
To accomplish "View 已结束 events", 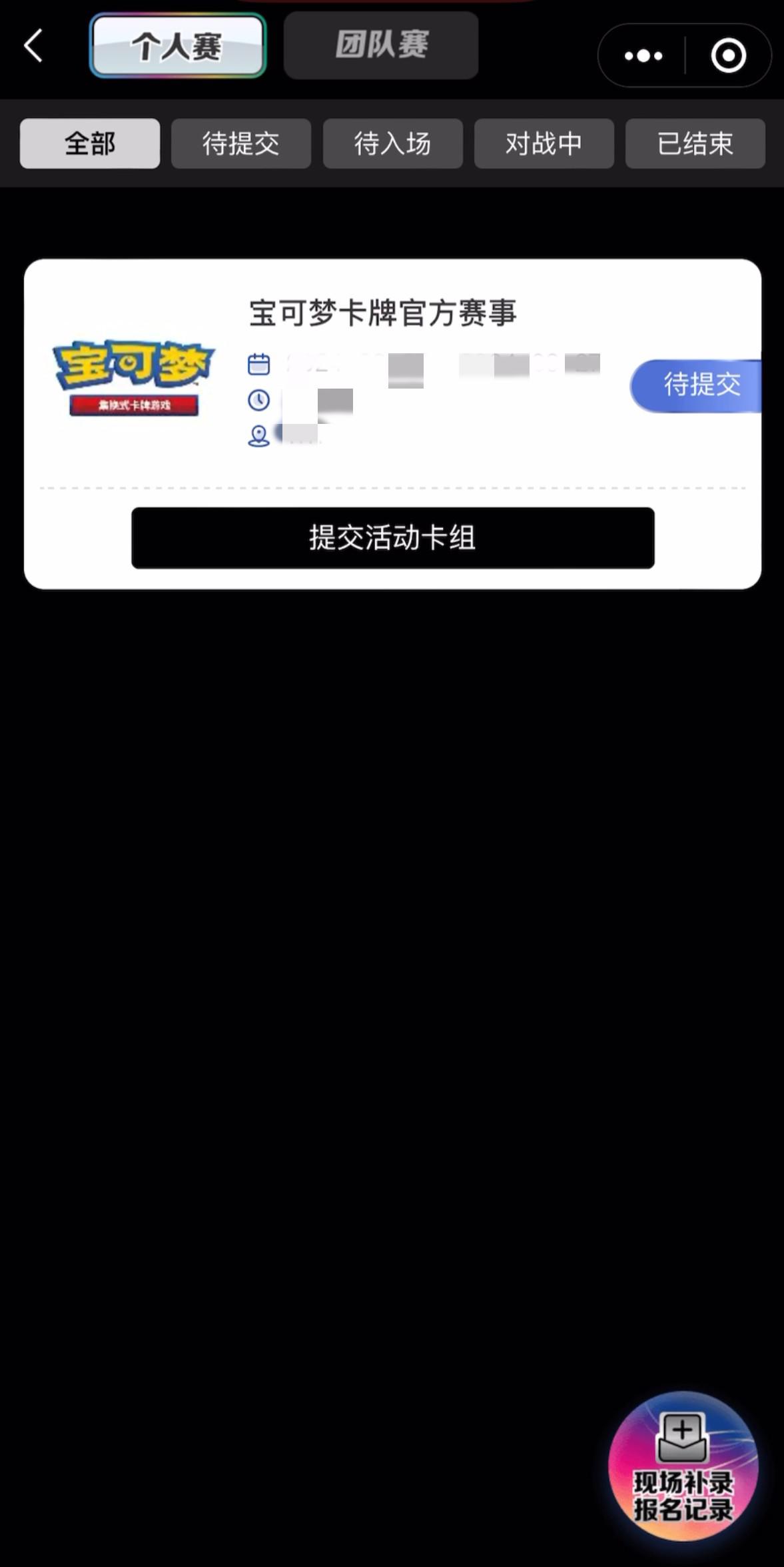I will tap(695, 143).
